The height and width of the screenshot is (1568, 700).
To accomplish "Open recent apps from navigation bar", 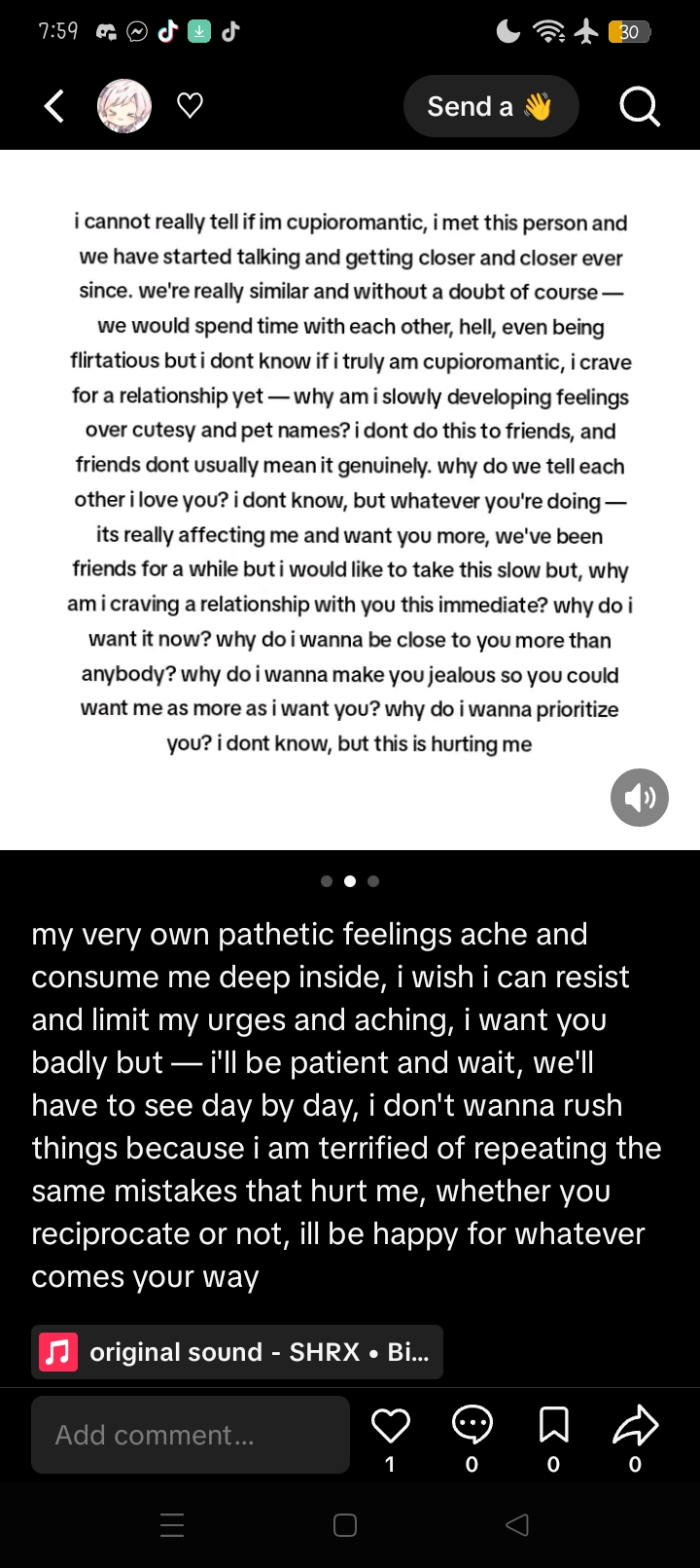I will click(x=172, y=1525).
